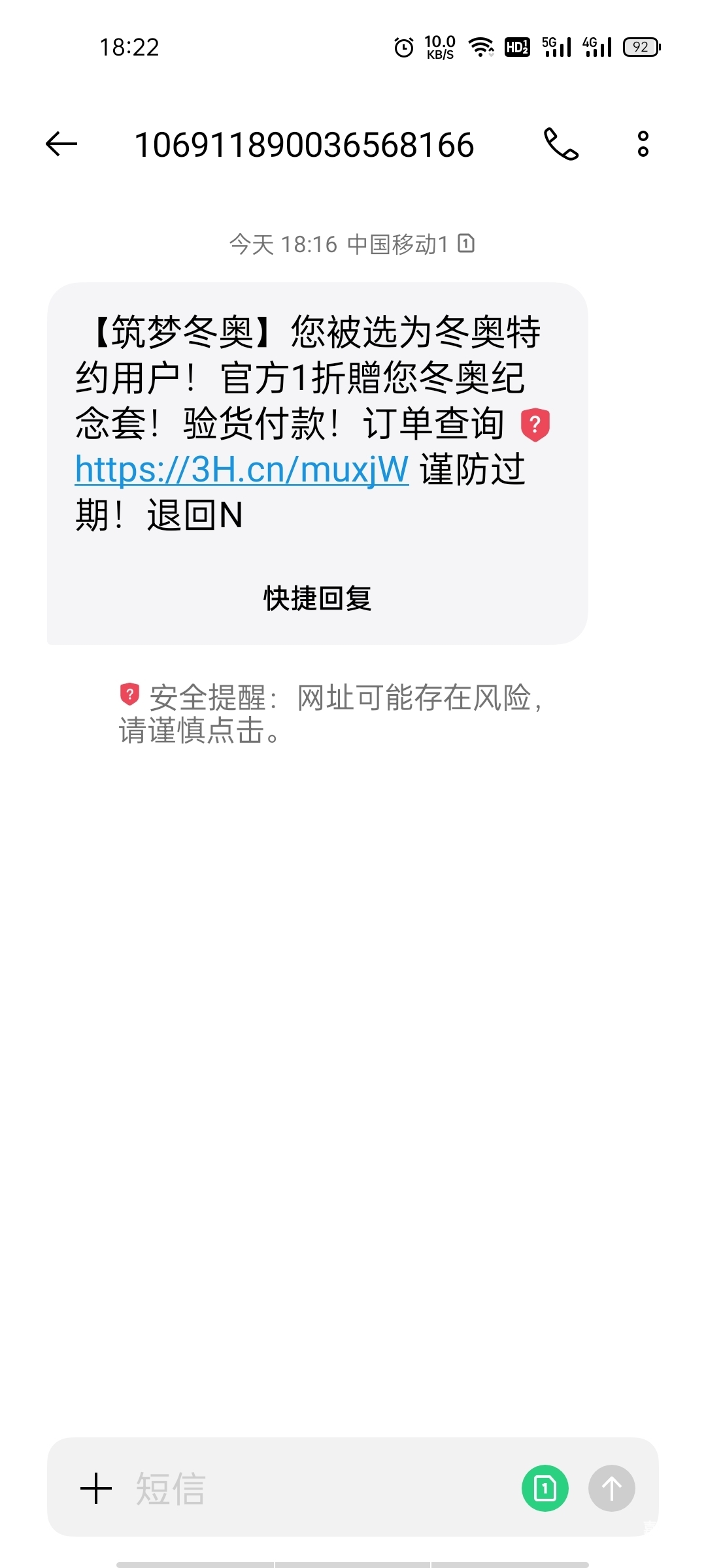Open the https://3H.cn/muxjW link
This screenshot has height=1568, width=706.
tap(242, 469)
